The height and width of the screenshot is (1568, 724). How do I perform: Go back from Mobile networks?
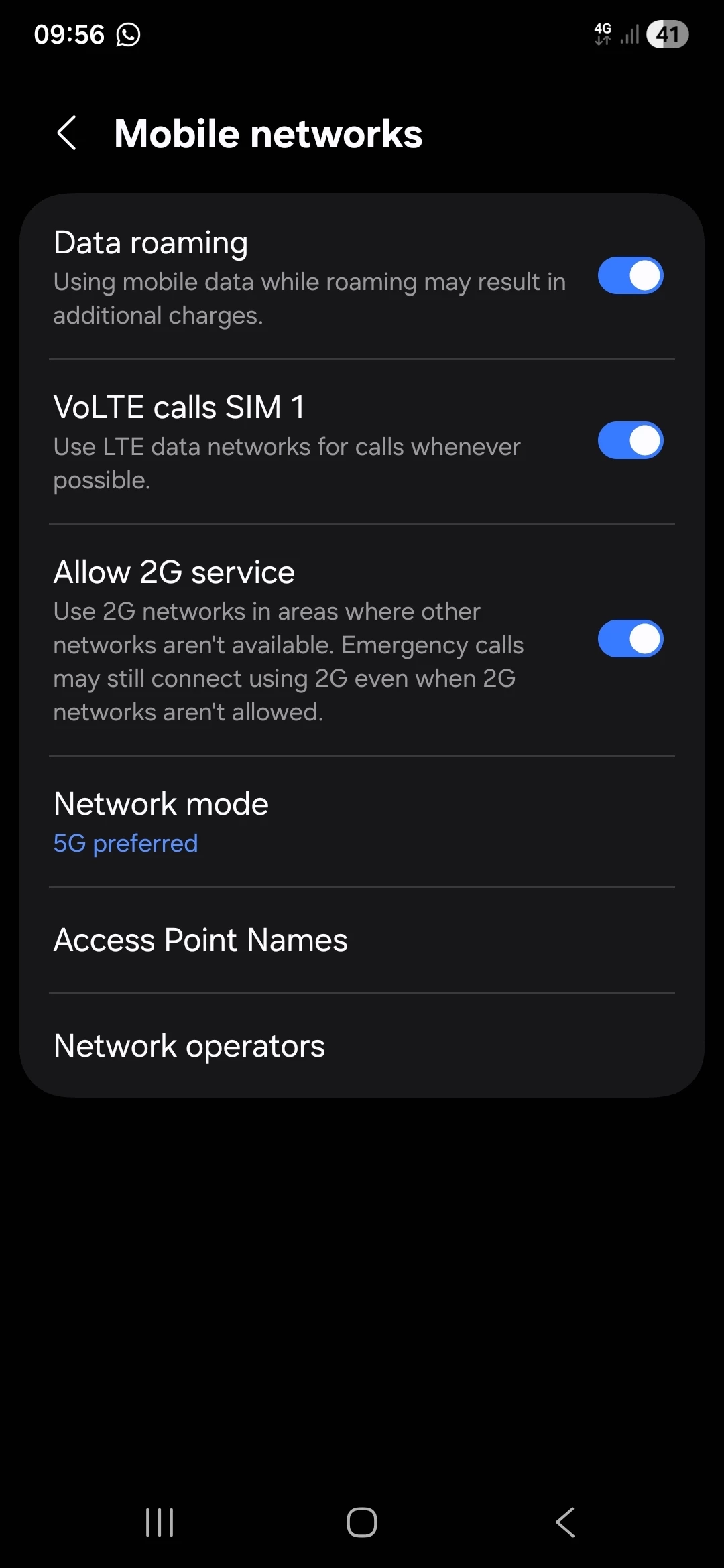coord(67,133)
